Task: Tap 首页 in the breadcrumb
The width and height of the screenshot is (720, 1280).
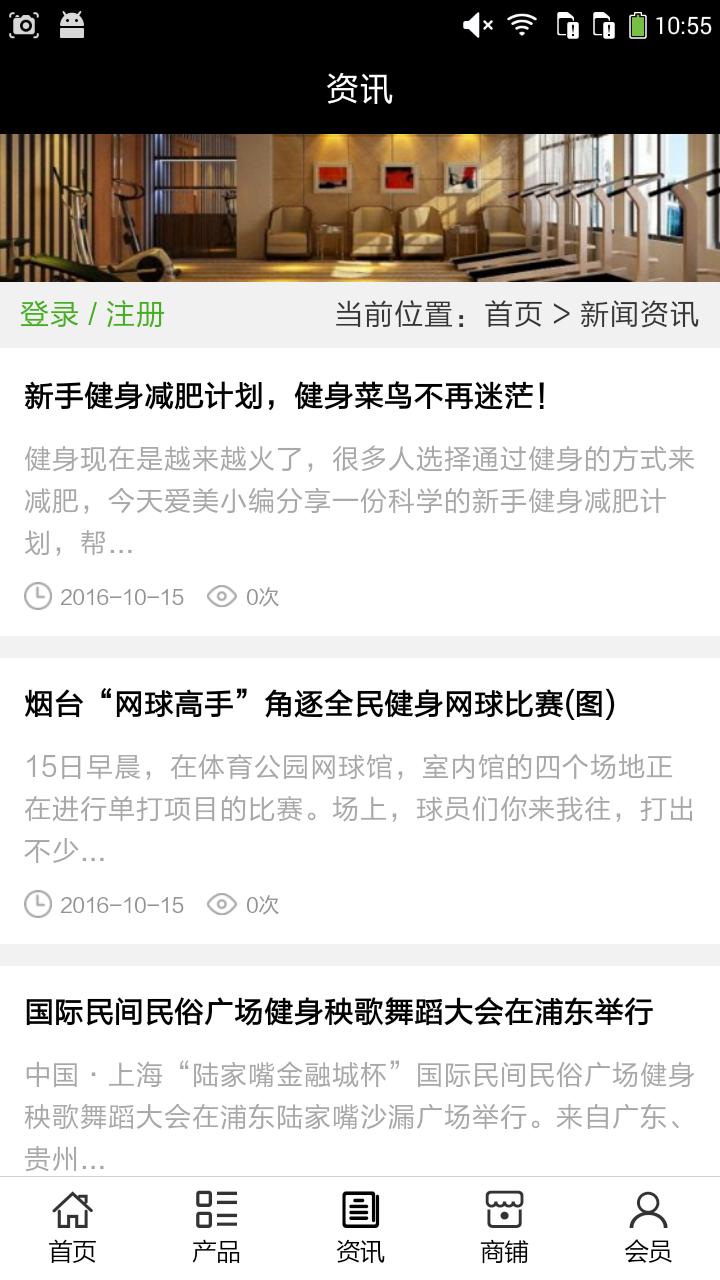Action: click(x=513, y=315)
